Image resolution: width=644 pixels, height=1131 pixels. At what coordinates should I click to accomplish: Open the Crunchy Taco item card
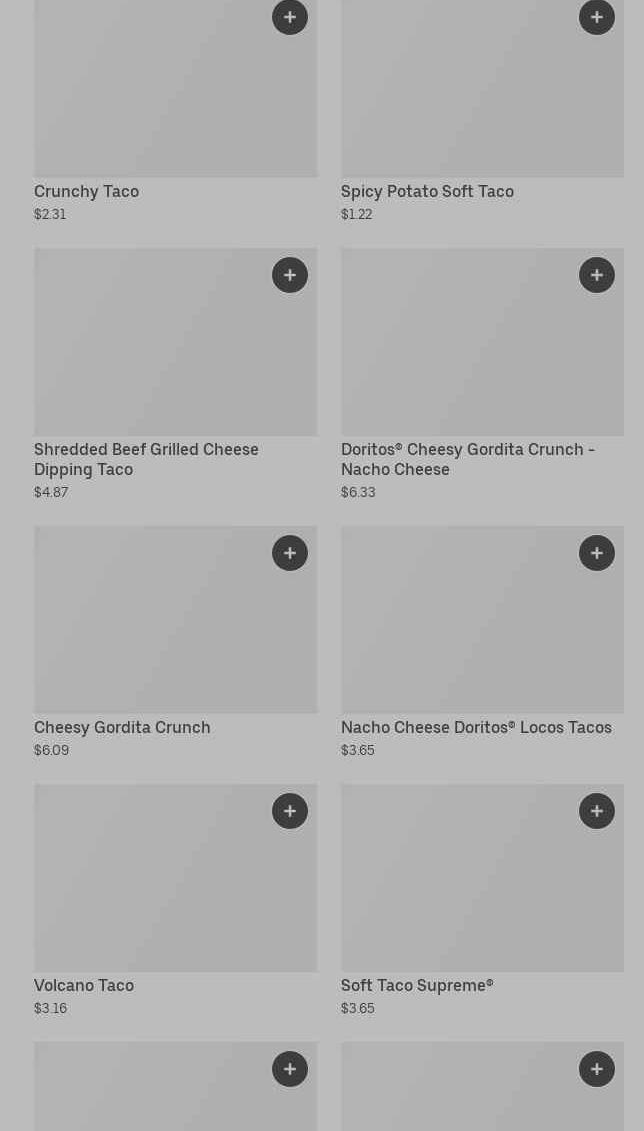pos(150,100)
